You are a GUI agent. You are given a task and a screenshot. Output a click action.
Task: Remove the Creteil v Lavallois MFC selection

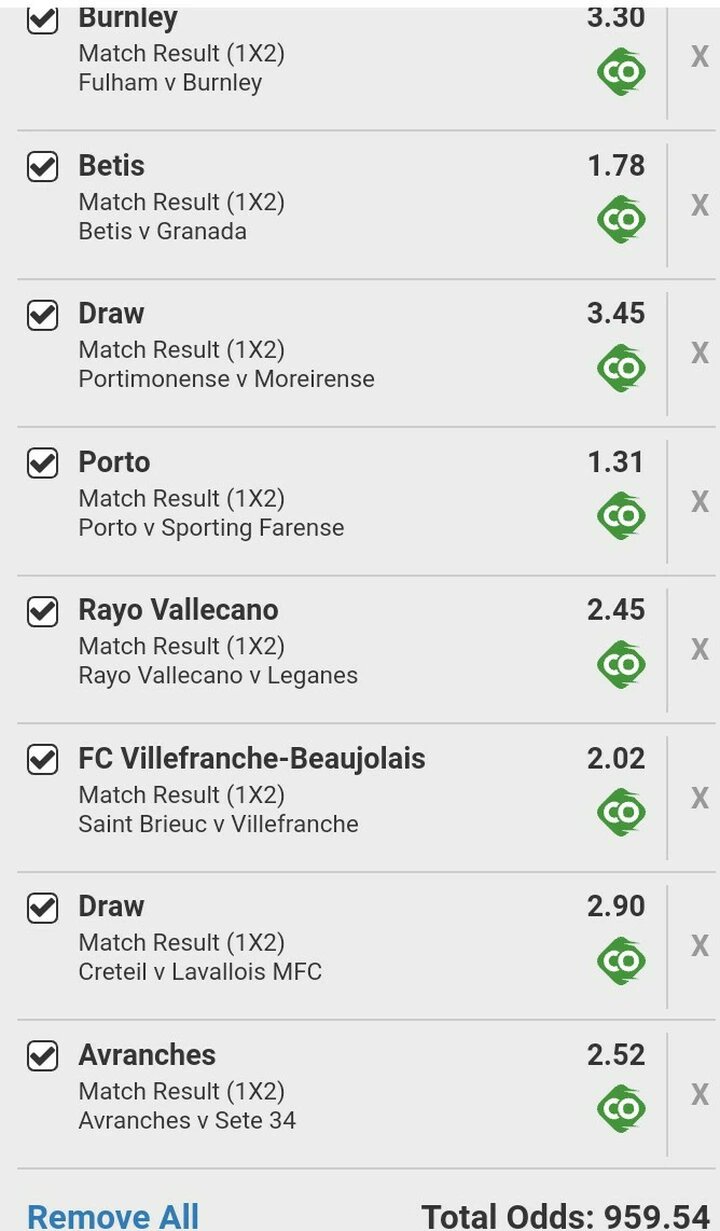pos(699,945)
